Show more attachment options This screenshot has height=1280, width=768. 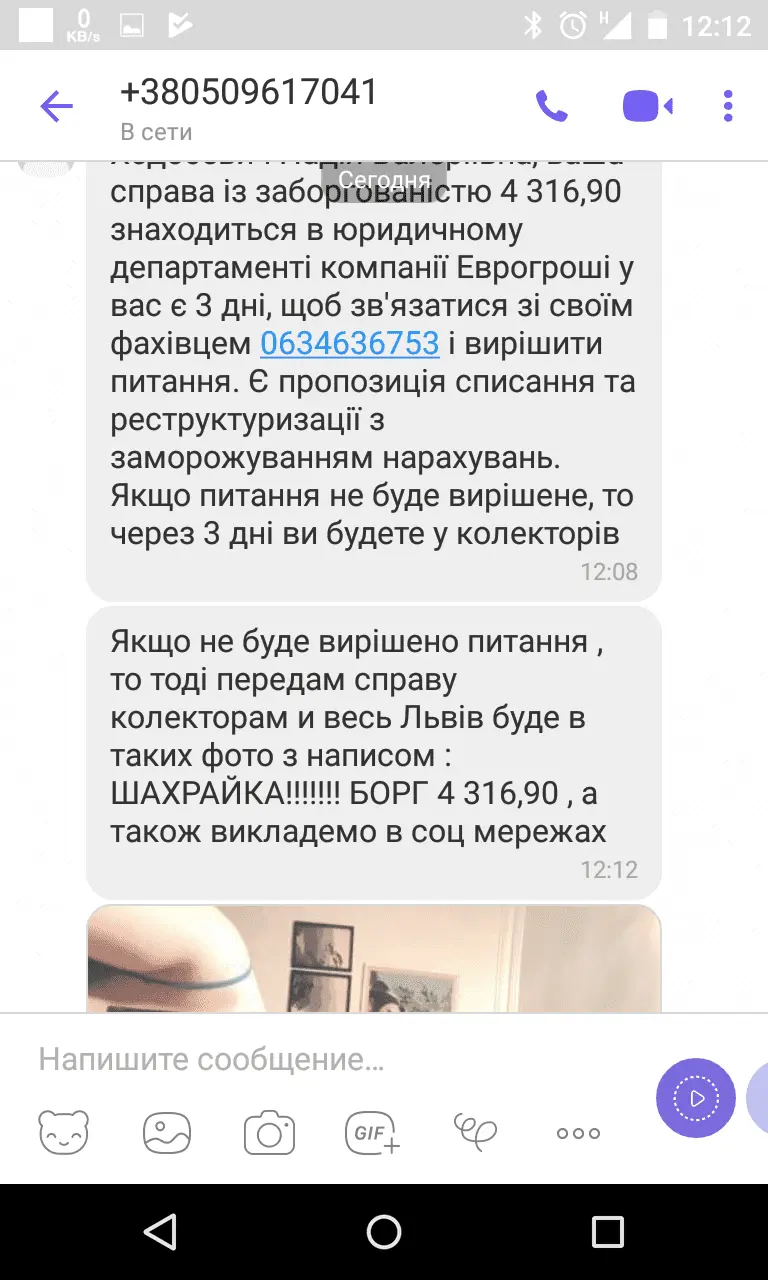coord(578,1133)
